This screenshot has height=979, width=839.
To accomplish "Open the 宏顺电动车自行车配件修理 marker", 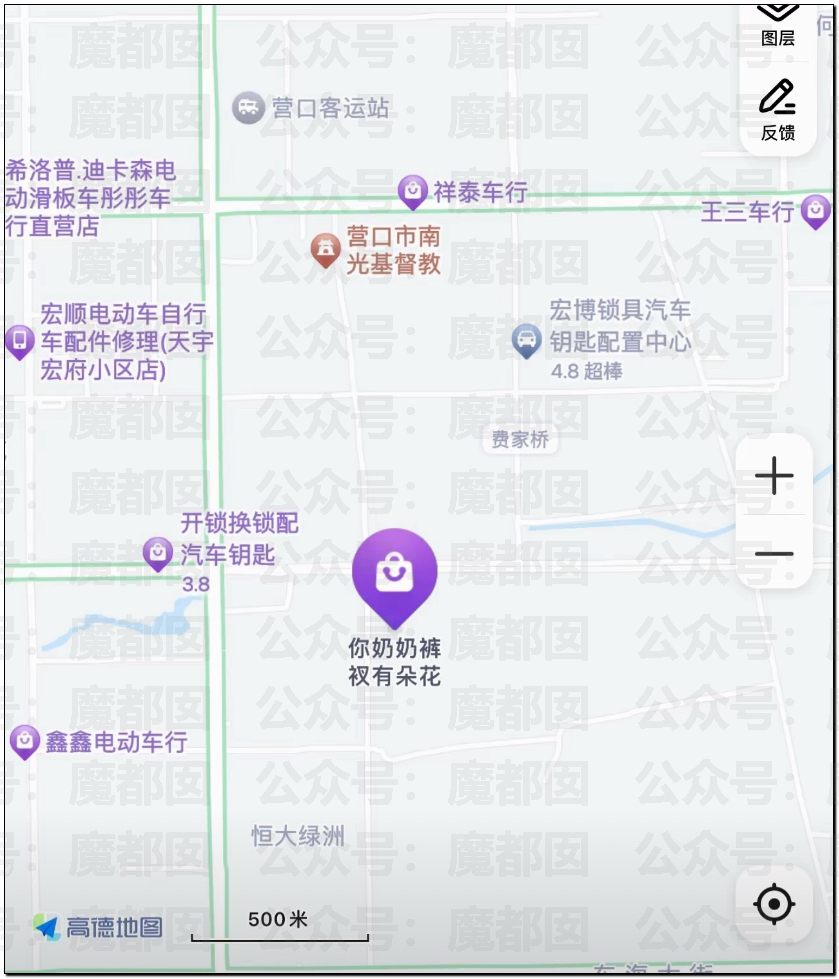I will (19, 341).
